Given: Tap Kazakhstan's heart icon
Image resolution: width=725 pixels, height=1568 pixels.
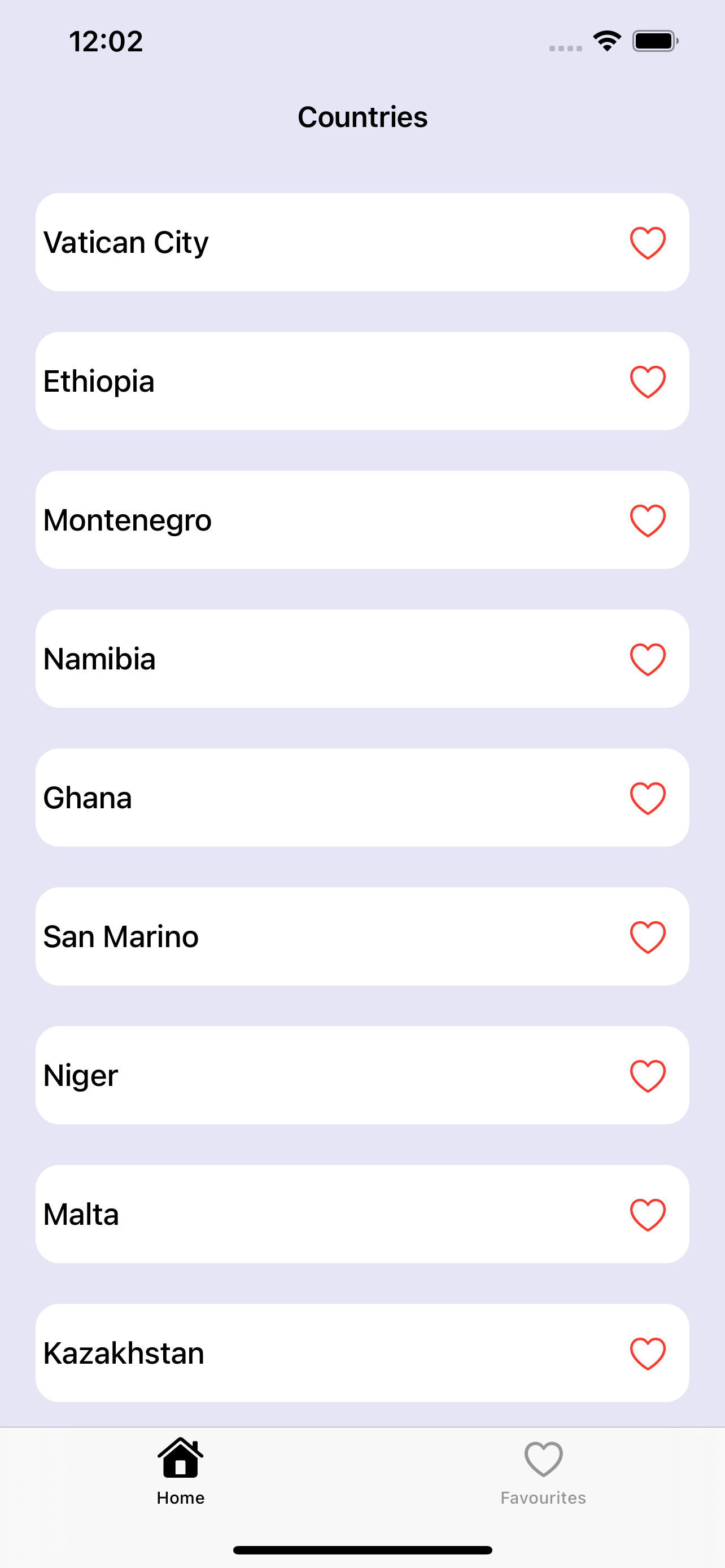Looking at the screenshot, I should [648, 1352].
